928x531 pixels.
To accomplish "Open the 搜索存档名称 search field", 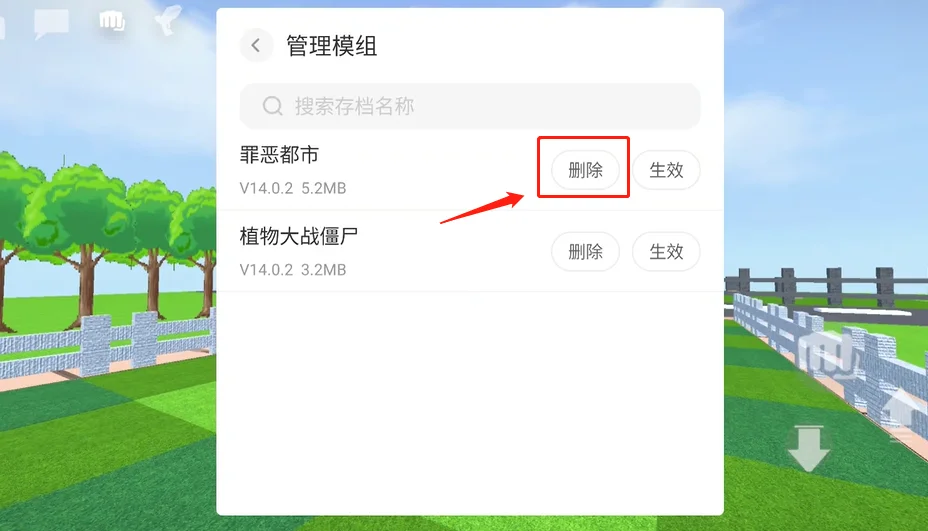I will tap(470, 106).
